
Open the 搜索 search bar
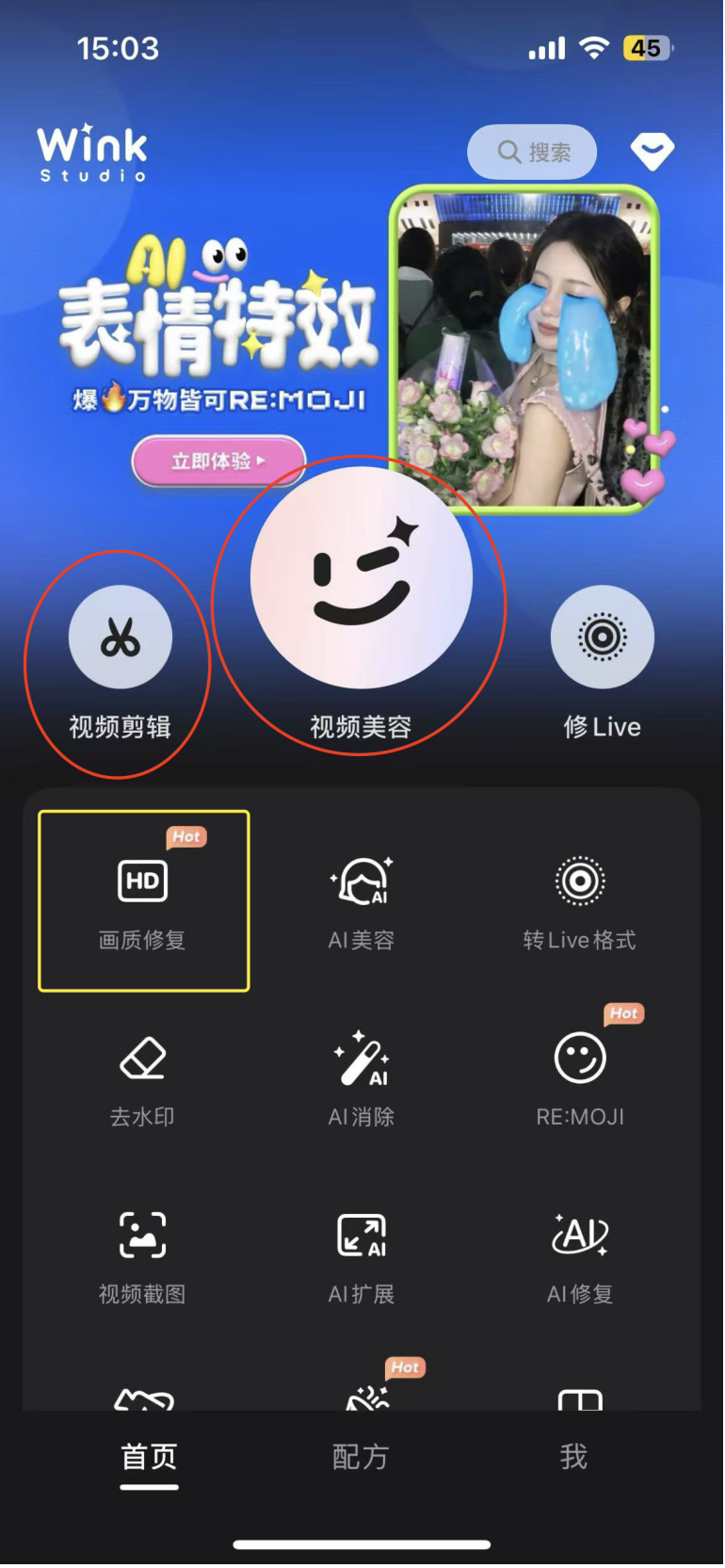[x=533, y=152]
